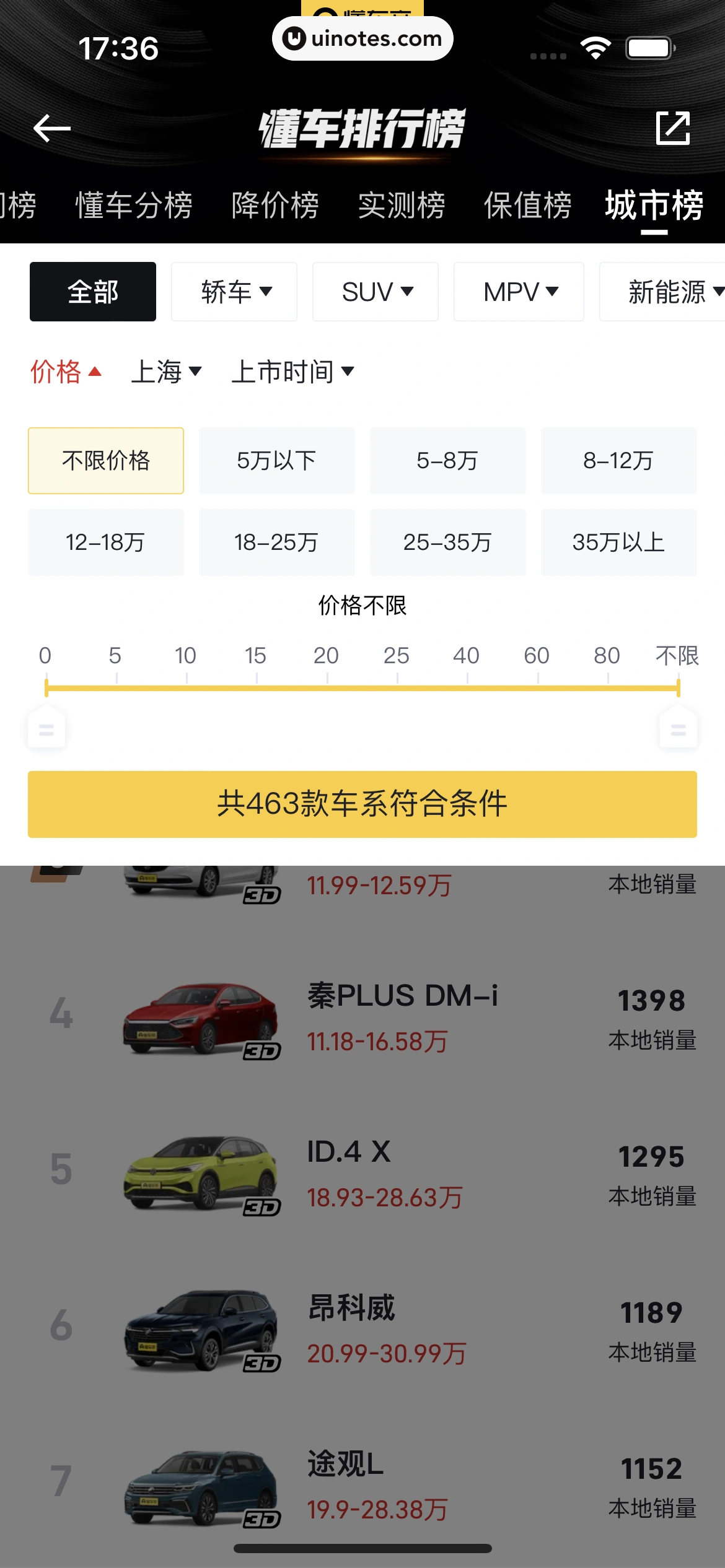Switch to the 降价榜 tab
Screen dimensions: 725x1568
tap(275, 206)
